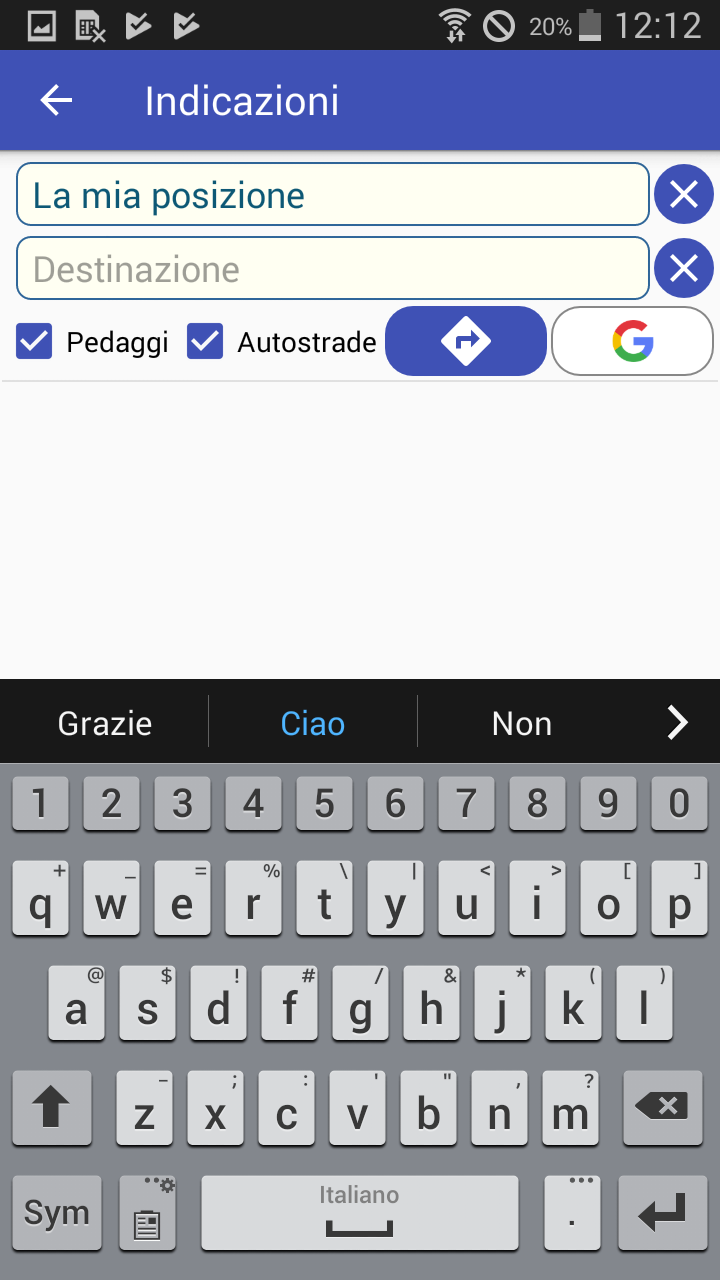
Task: Tap the blue directions button
Action: pyautogui.click(x=466, y=341)
